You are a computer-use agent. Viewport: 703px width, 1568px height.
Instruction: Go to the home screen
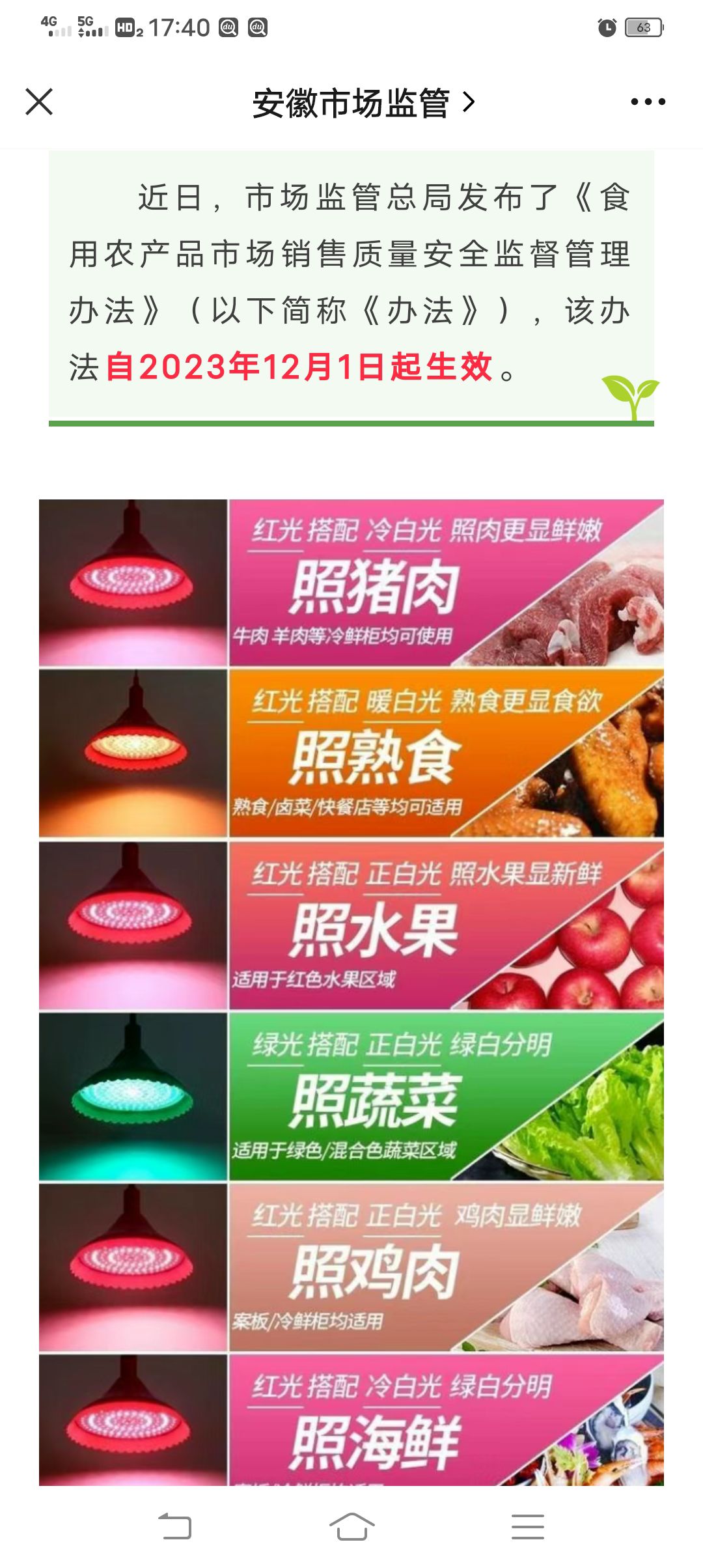pos(351,1526)
